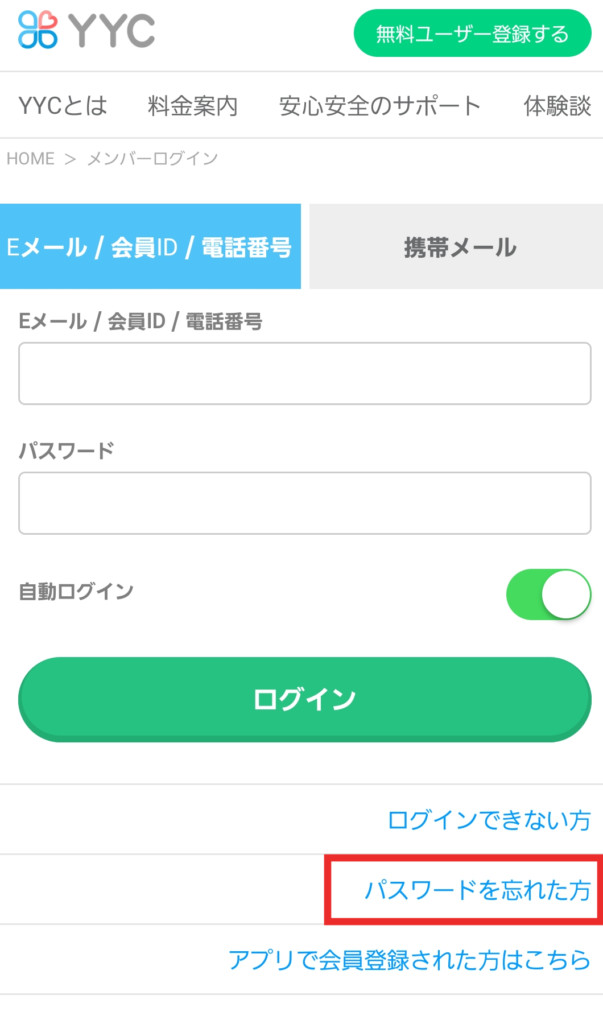
Task: Open パスワードを忘れた方 link
Action: (x=478, y=890)
